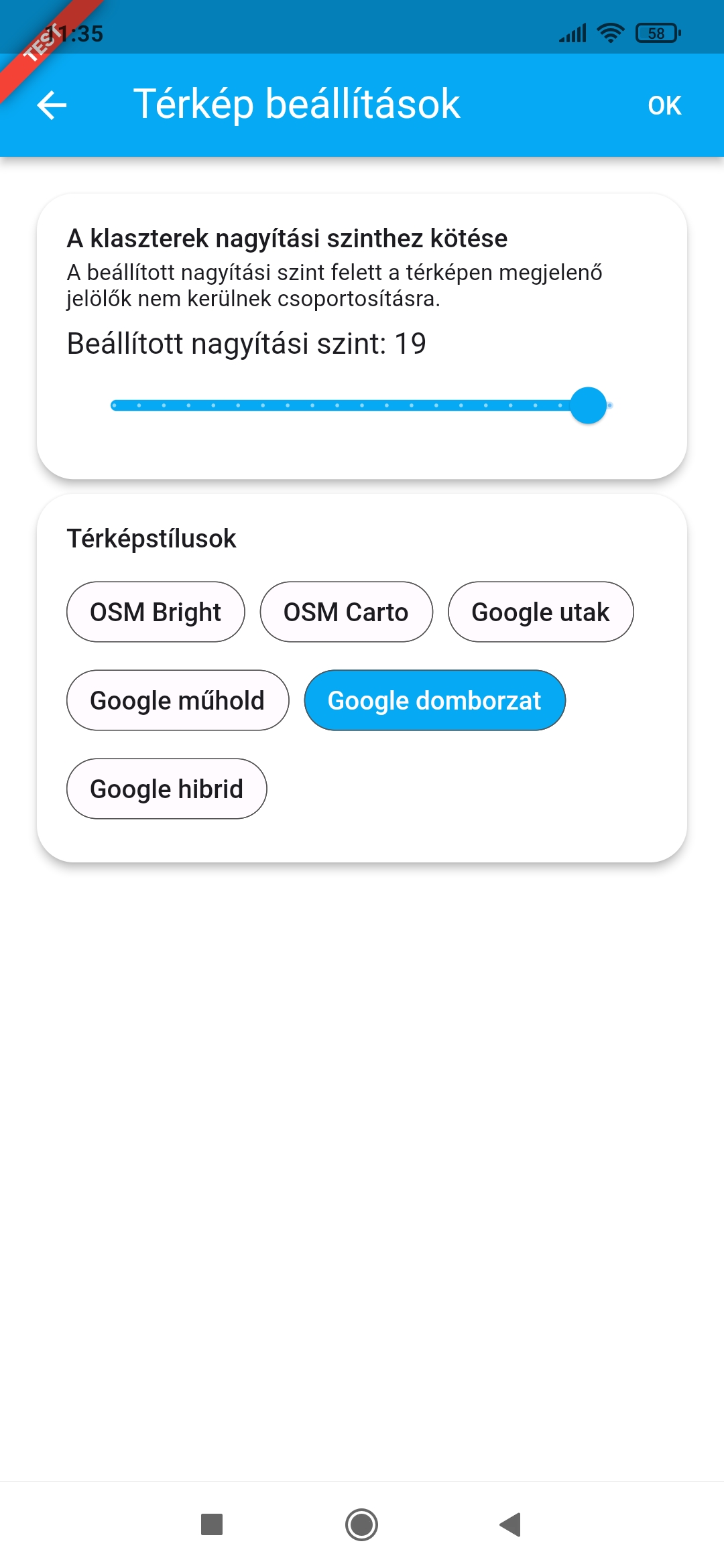Choose the OSM Carto map style

coord(346,612)
